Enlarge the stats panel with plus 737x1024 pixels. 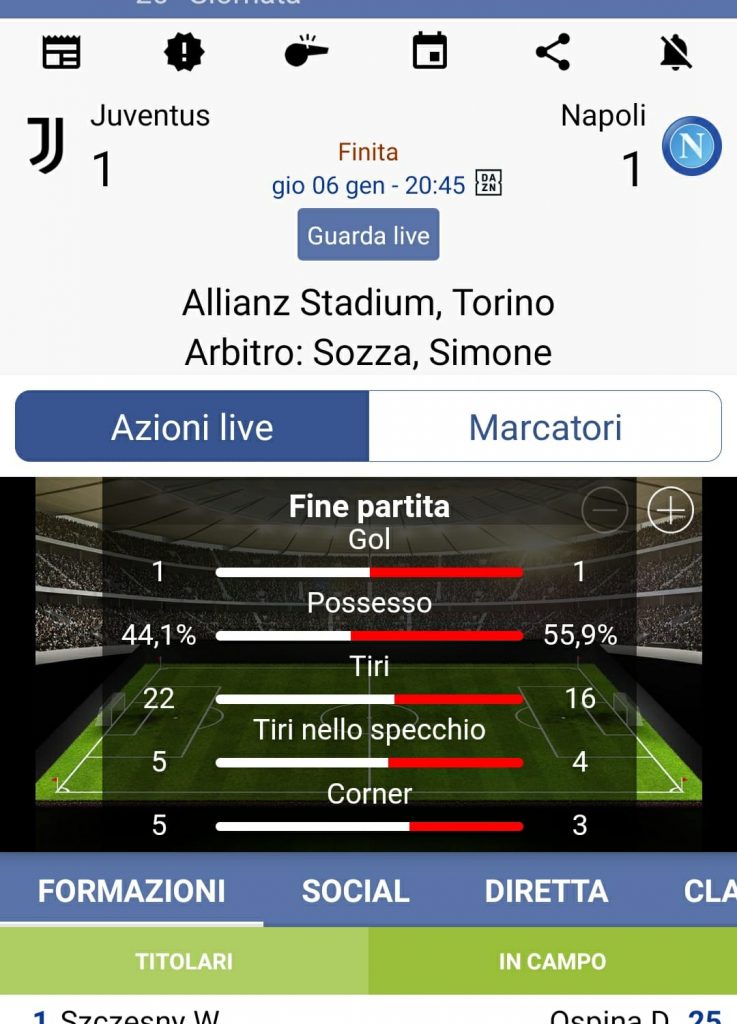671,511
